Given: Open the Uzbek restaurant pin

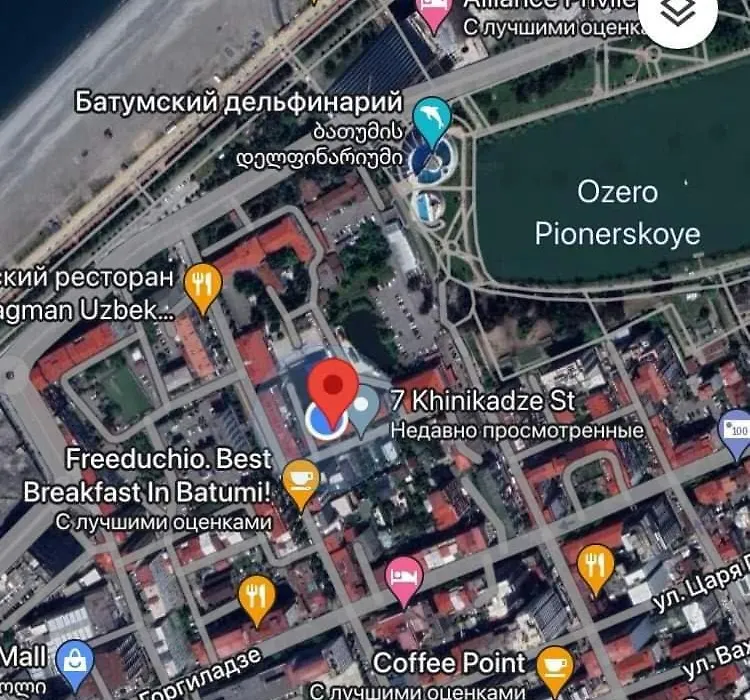Looking at the screenshot, I should point(204,286).
